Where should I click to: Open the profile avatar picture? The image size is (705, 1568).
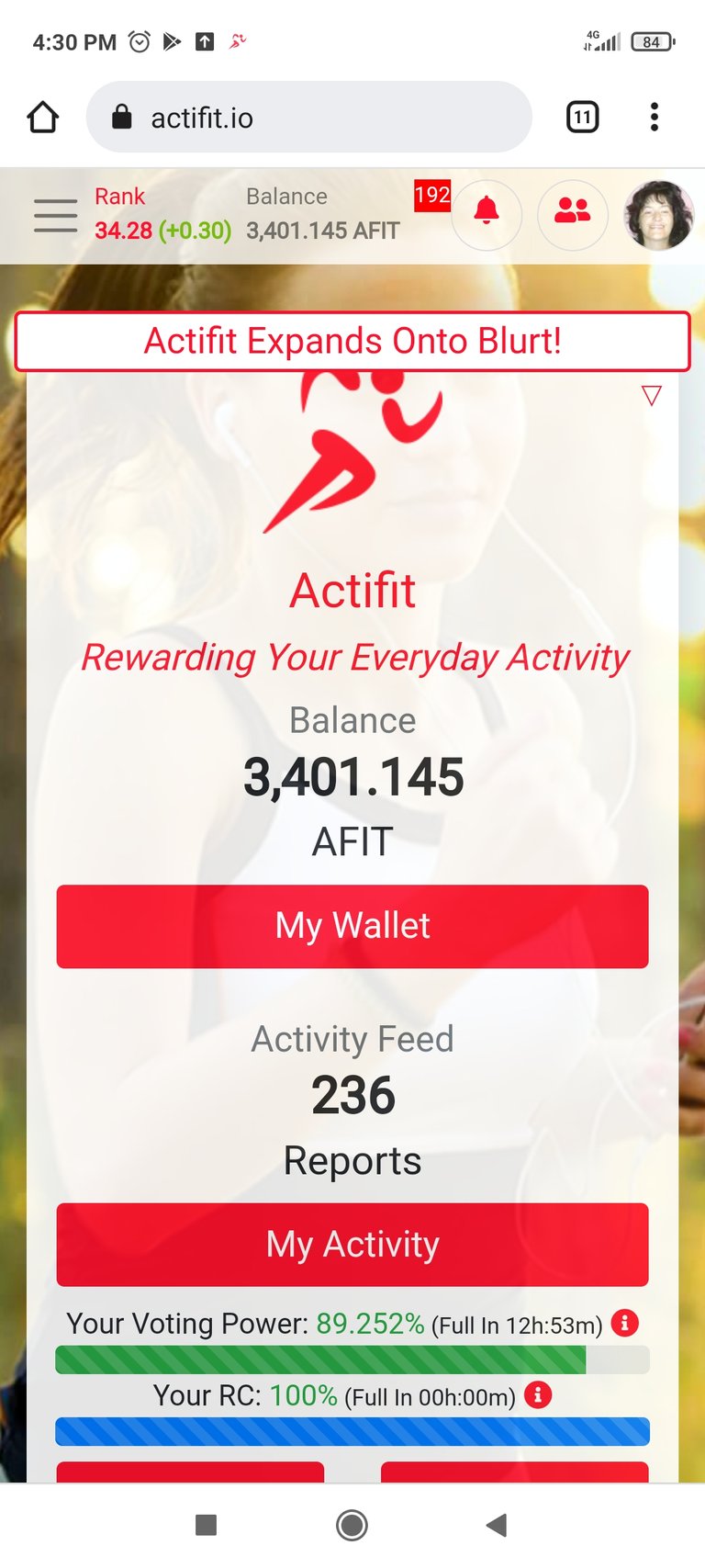[658, 215]
